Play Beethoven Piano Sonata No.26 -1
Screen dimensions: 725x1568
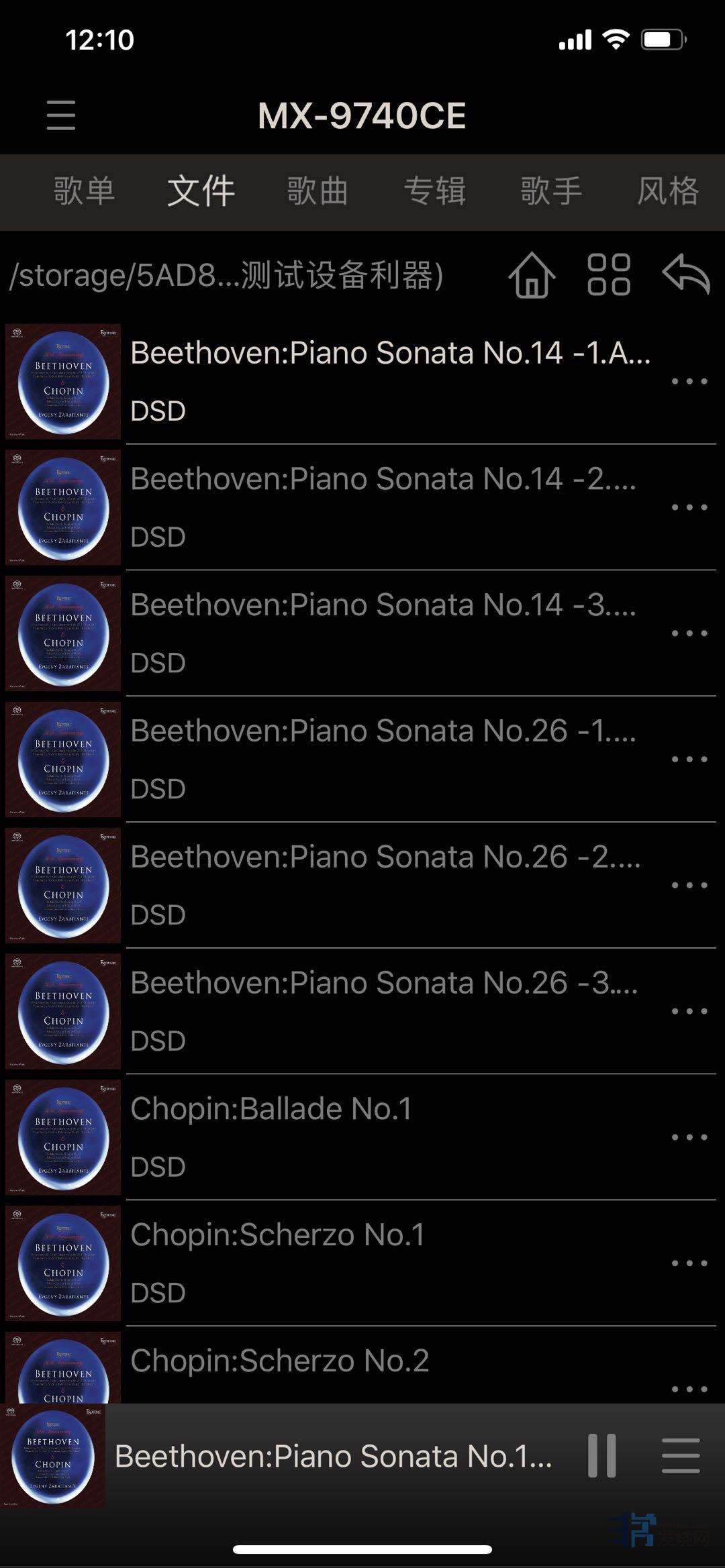tap(383, 759)
